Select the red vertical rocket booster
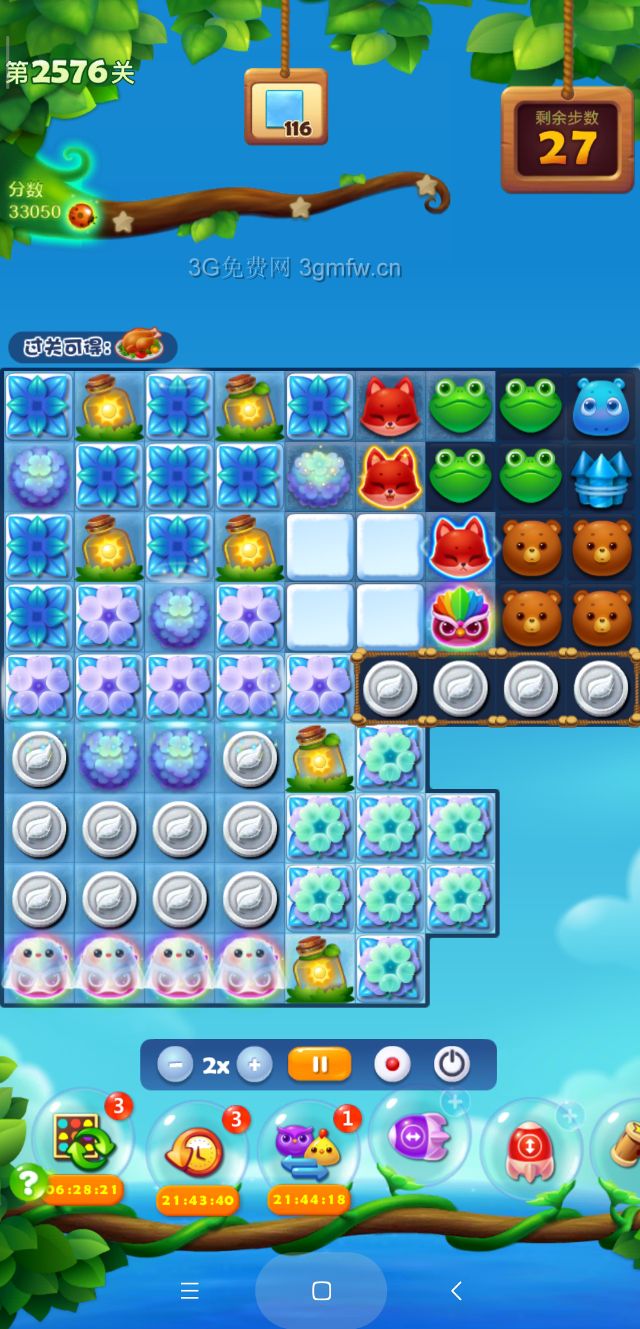 [531, 1148]
